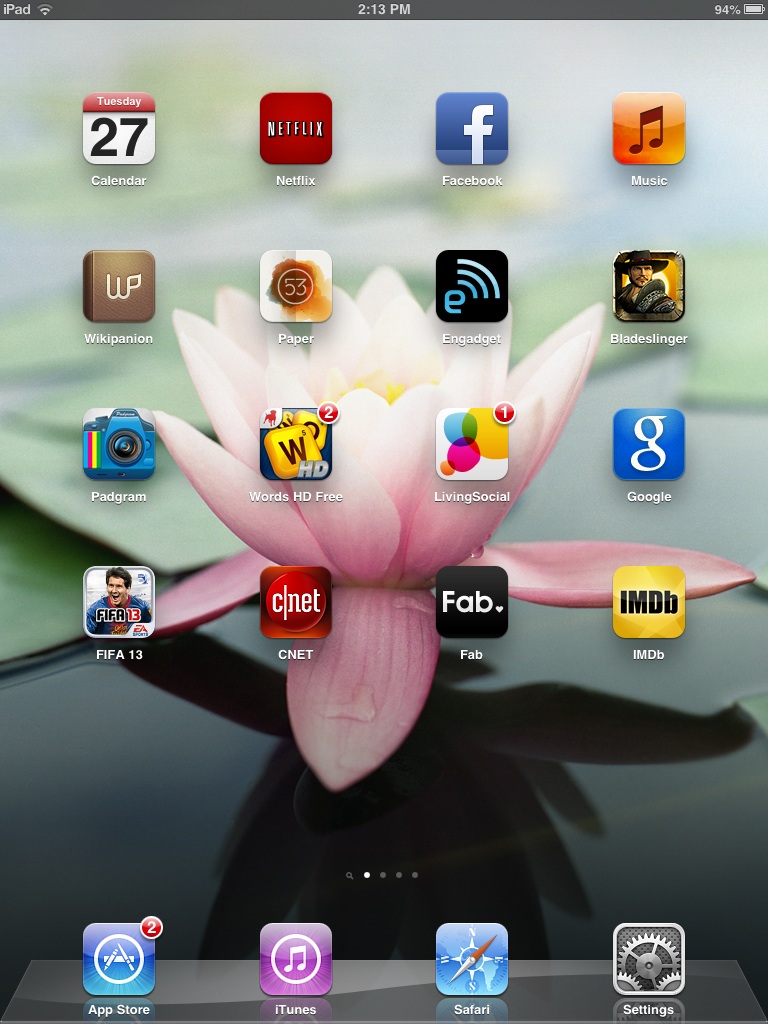Launch the Safari browser
Screen dimensions: 768x1024
pyautogui.click(x=472, y=959)
